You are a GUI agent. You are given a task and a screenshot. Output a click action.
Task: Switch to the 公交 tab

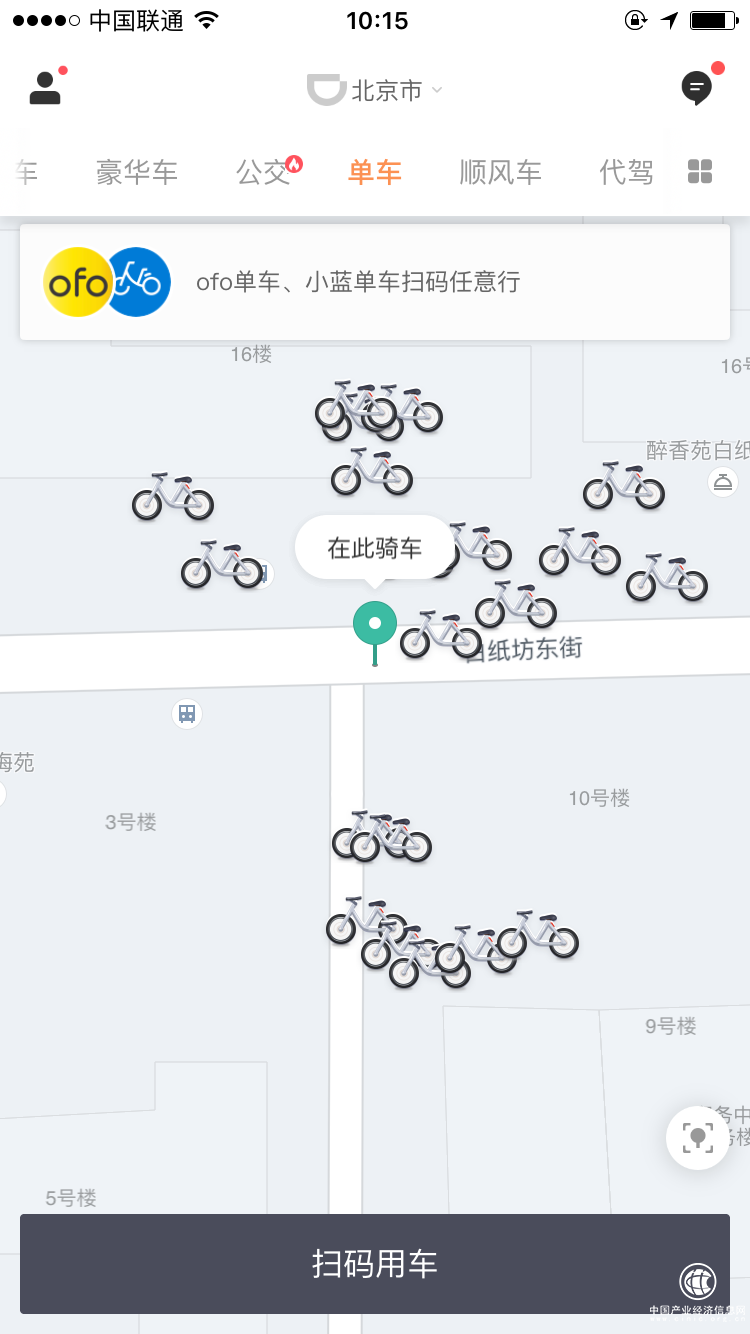263,172
